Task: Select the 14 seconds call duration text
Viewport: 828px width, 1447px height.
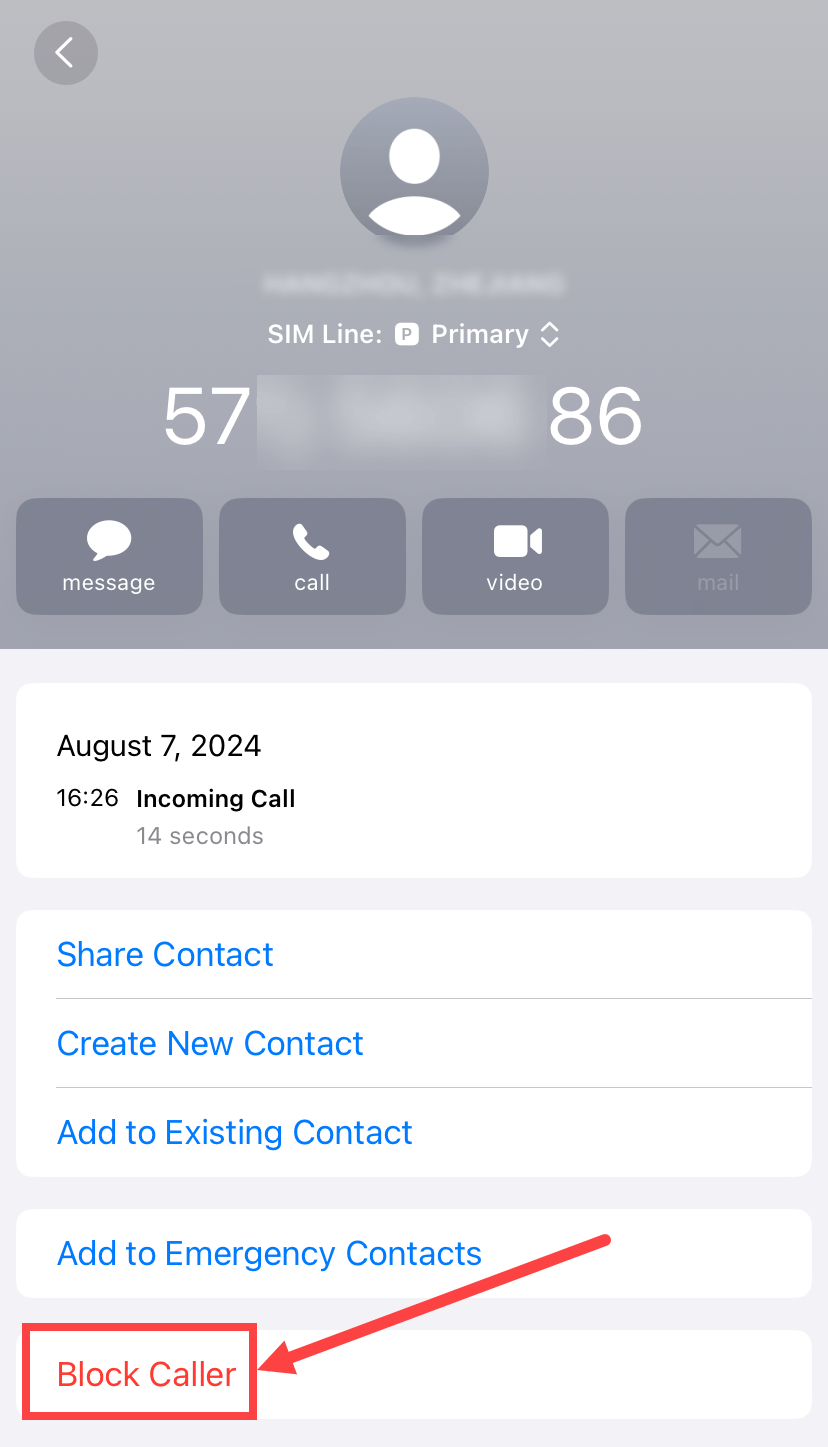Action: [200, 835]
